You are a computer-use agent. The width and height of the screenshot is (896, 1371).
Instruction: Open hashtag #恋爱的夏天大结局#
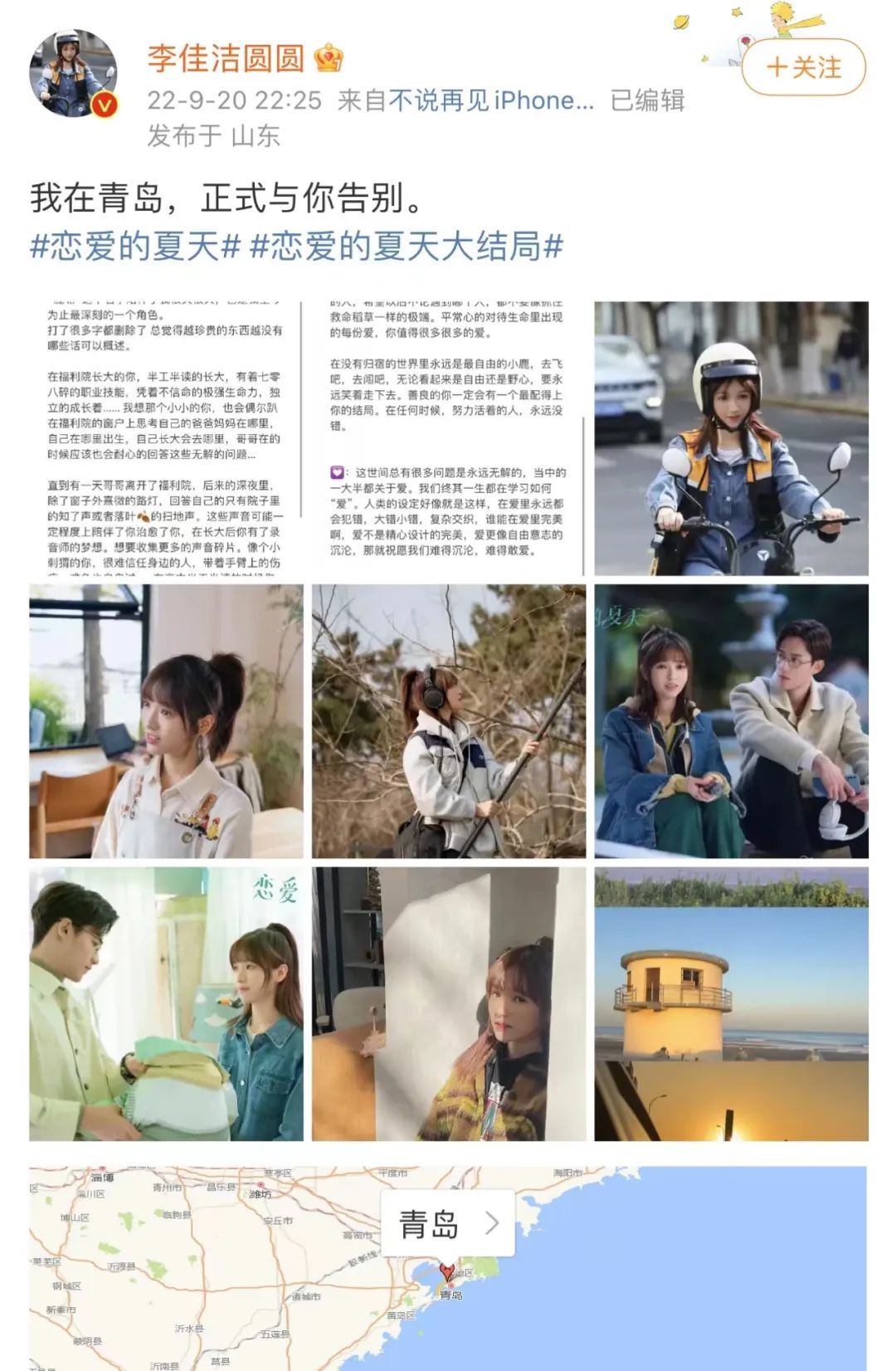pyautogui.click(x=407, y=246)
